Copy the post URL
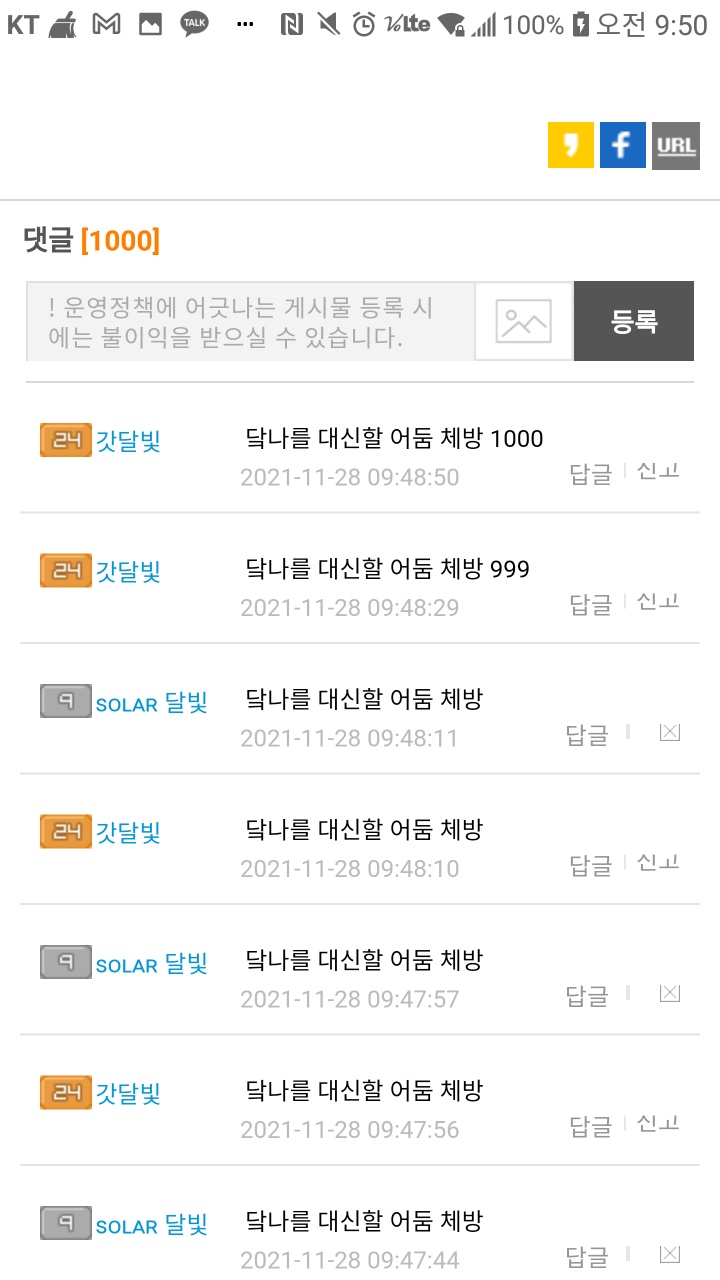The image size is (720, 1280). click(x=675, y=146)
